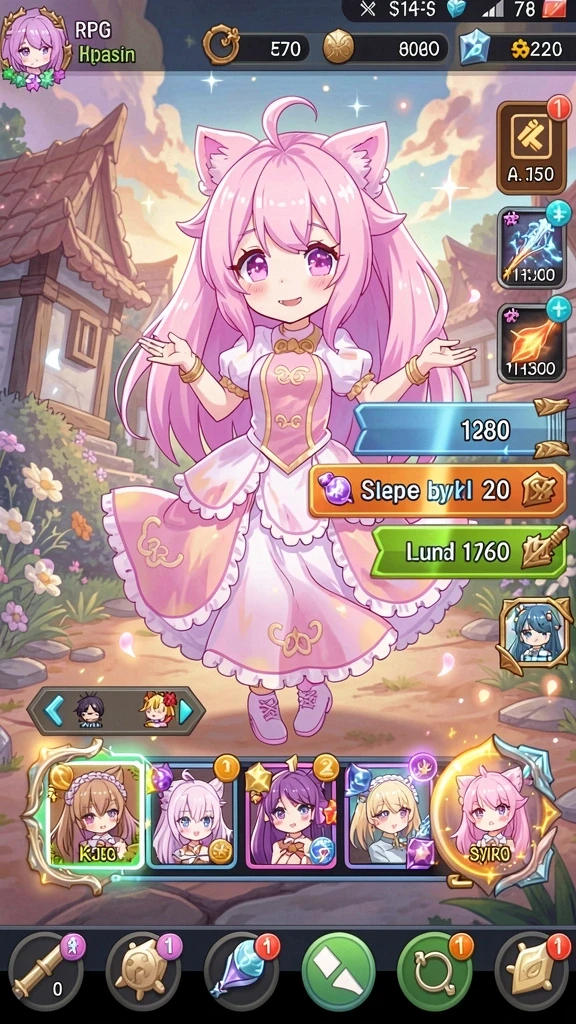Select the purple-haired hero card
The image size is (576, 1024).
(x=291, y=815)
